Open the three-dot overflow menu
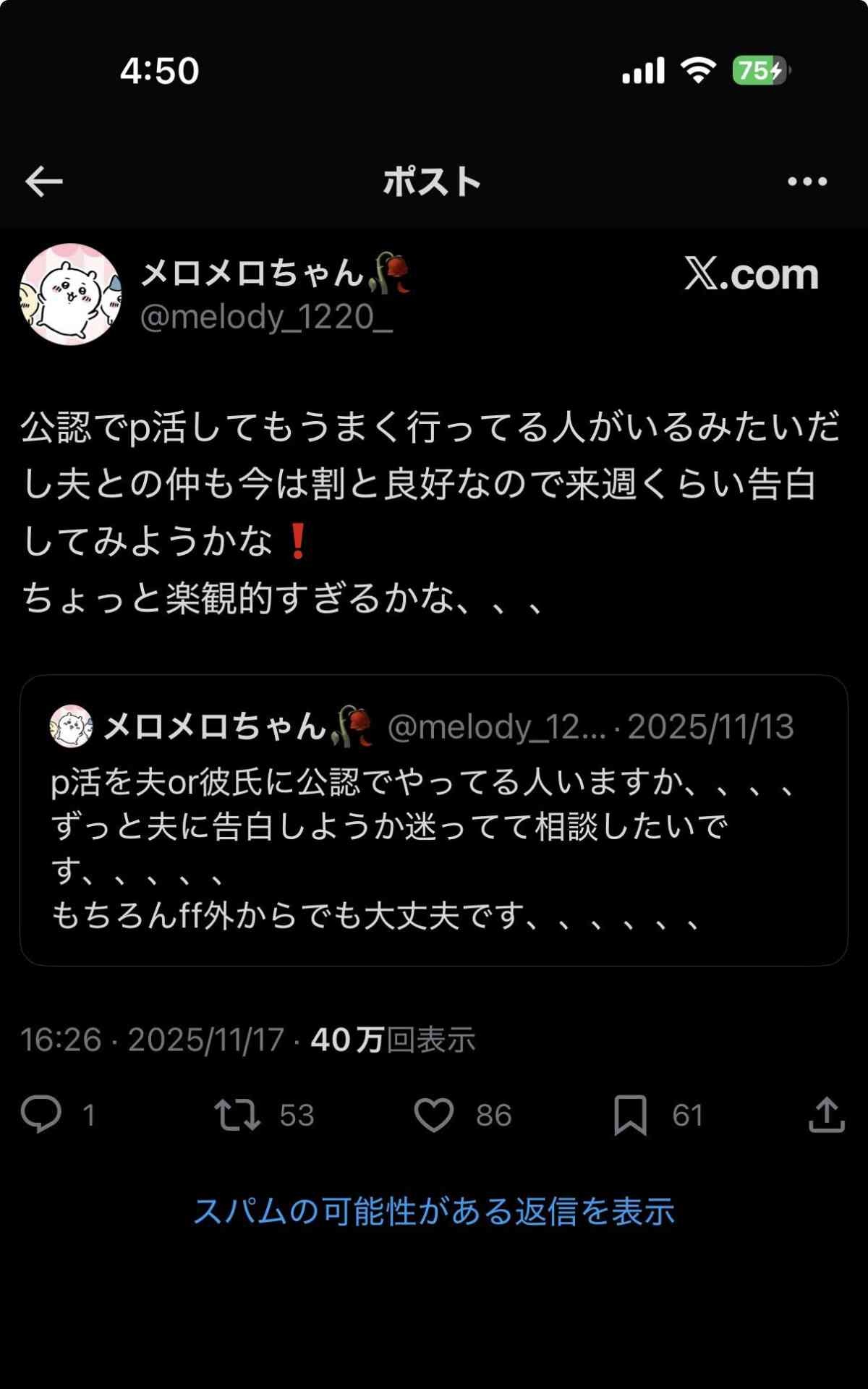Screen dimensions: 868x1389 point(807,182)
